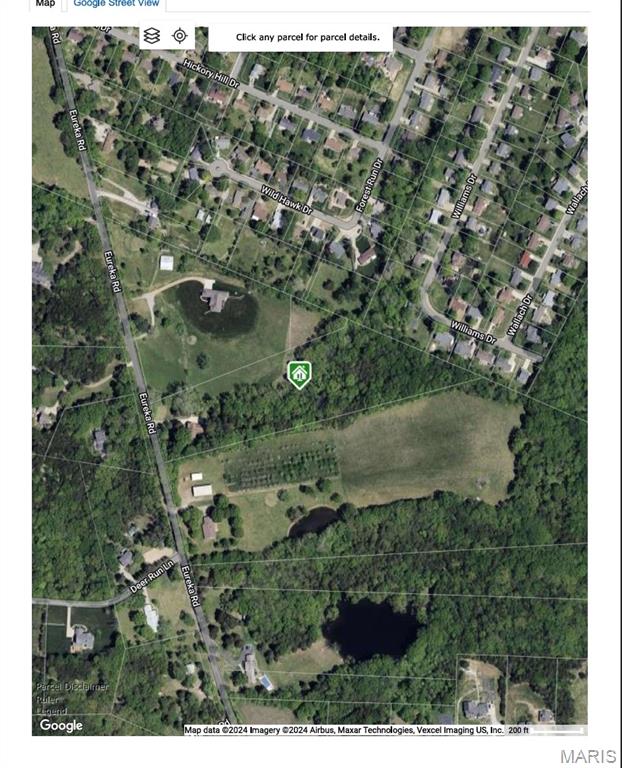Viewport: 622px width, 768px height.
Task: Open the map layers selector
Action: point(152,36)
